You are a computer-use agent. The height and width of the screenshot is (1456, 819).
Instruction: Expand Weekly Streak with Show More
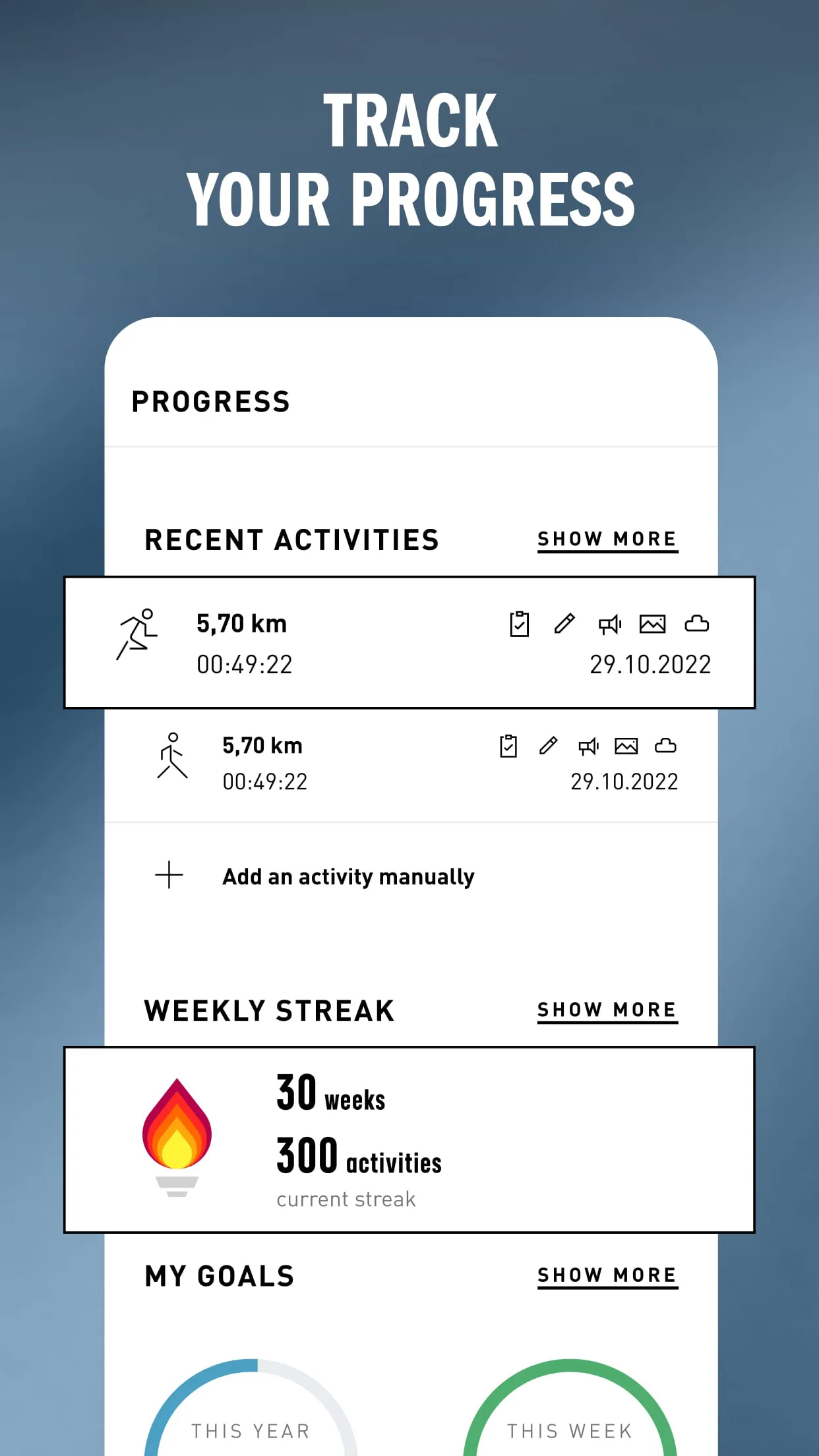[607, 1009]
